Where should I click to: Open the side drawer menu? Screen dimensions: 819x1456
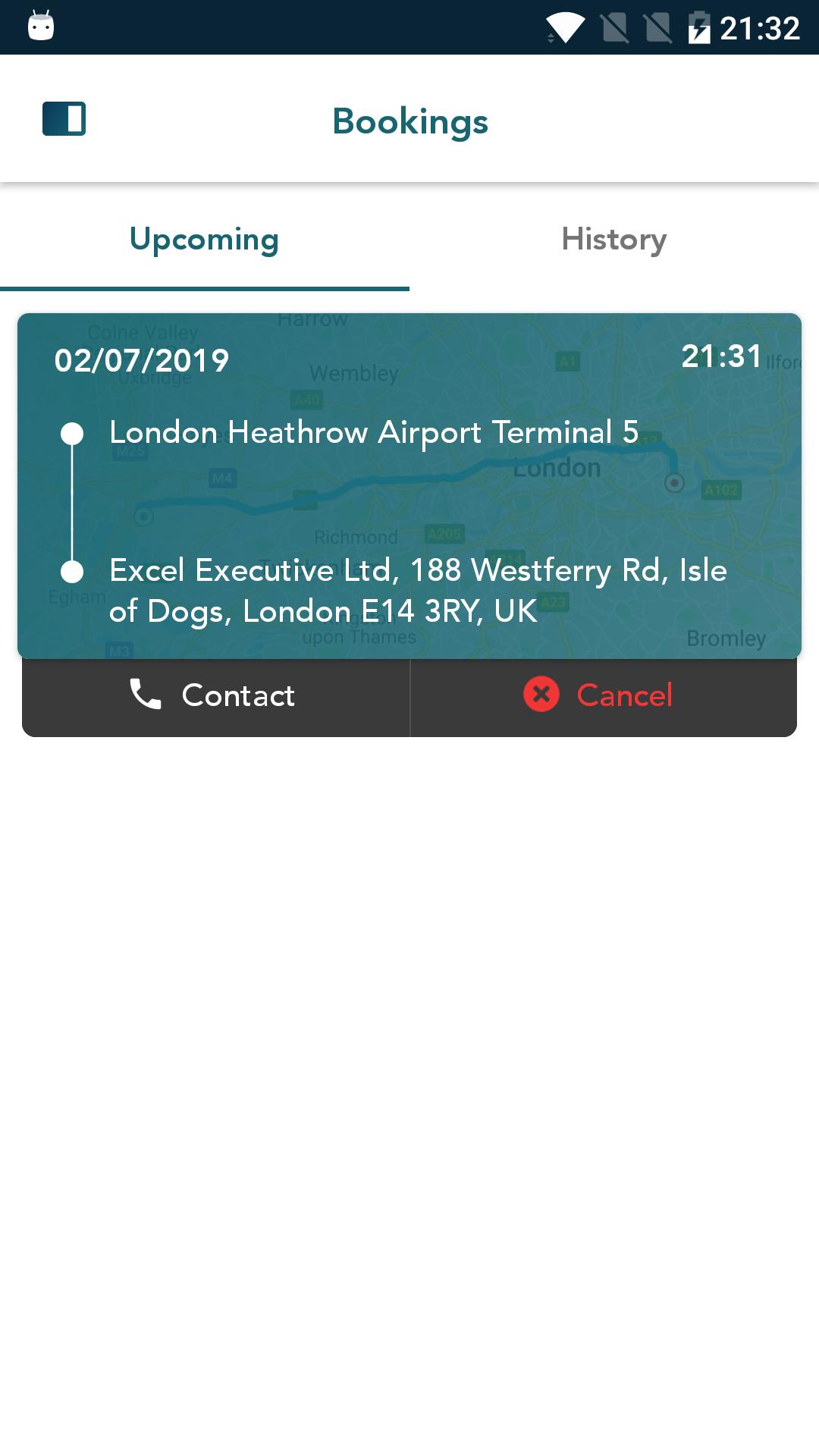64,119
